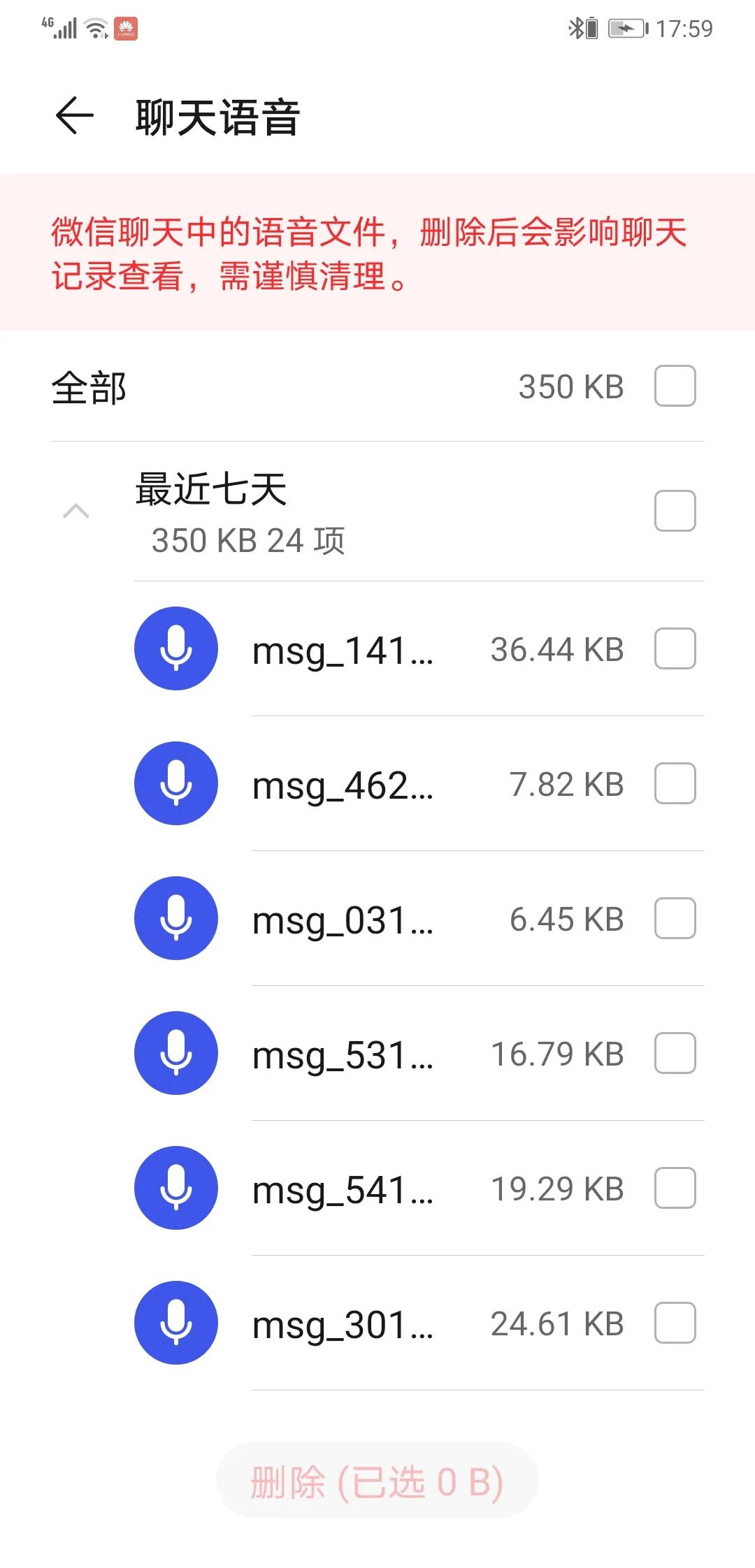755x1568 pixels.
Task: Tap the microphone icon for msg_031
Action: (175, 918)
